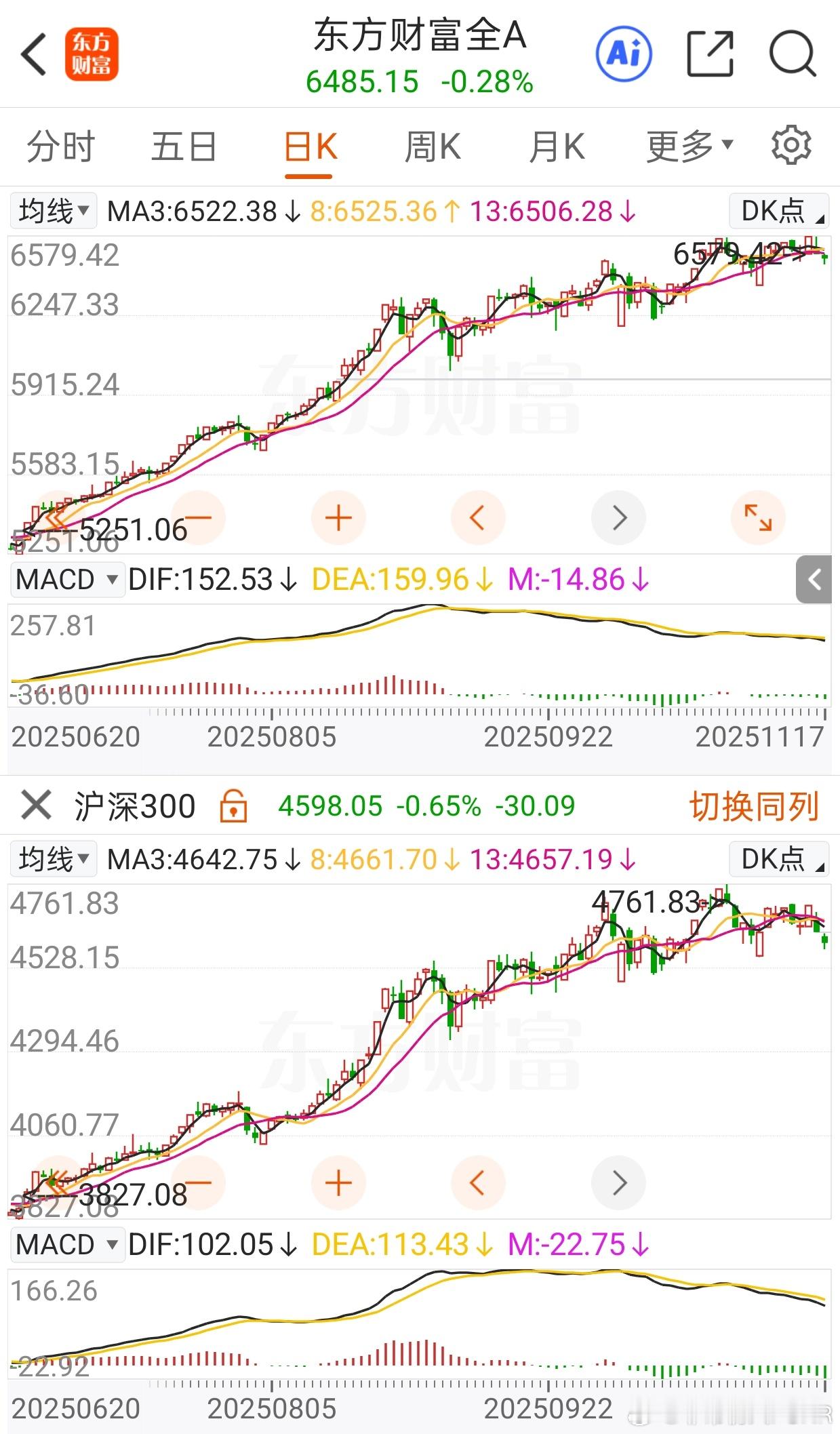This screenshot has width=840, height=1434.
Task: Open chart settings gear
Action: (x=791, y=145)
